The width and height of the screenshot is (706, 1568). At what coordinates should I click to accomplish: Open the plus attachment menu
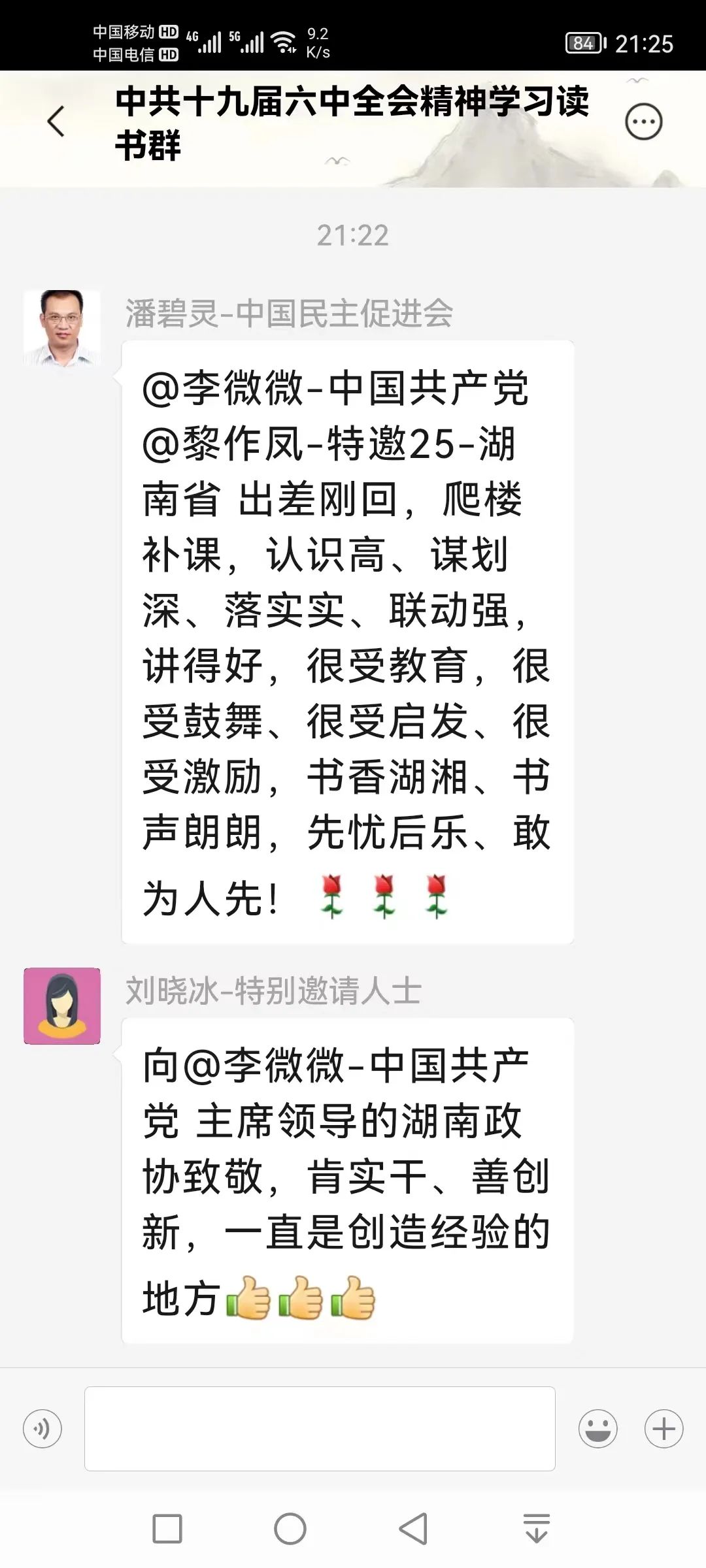tap(664, 1429)
